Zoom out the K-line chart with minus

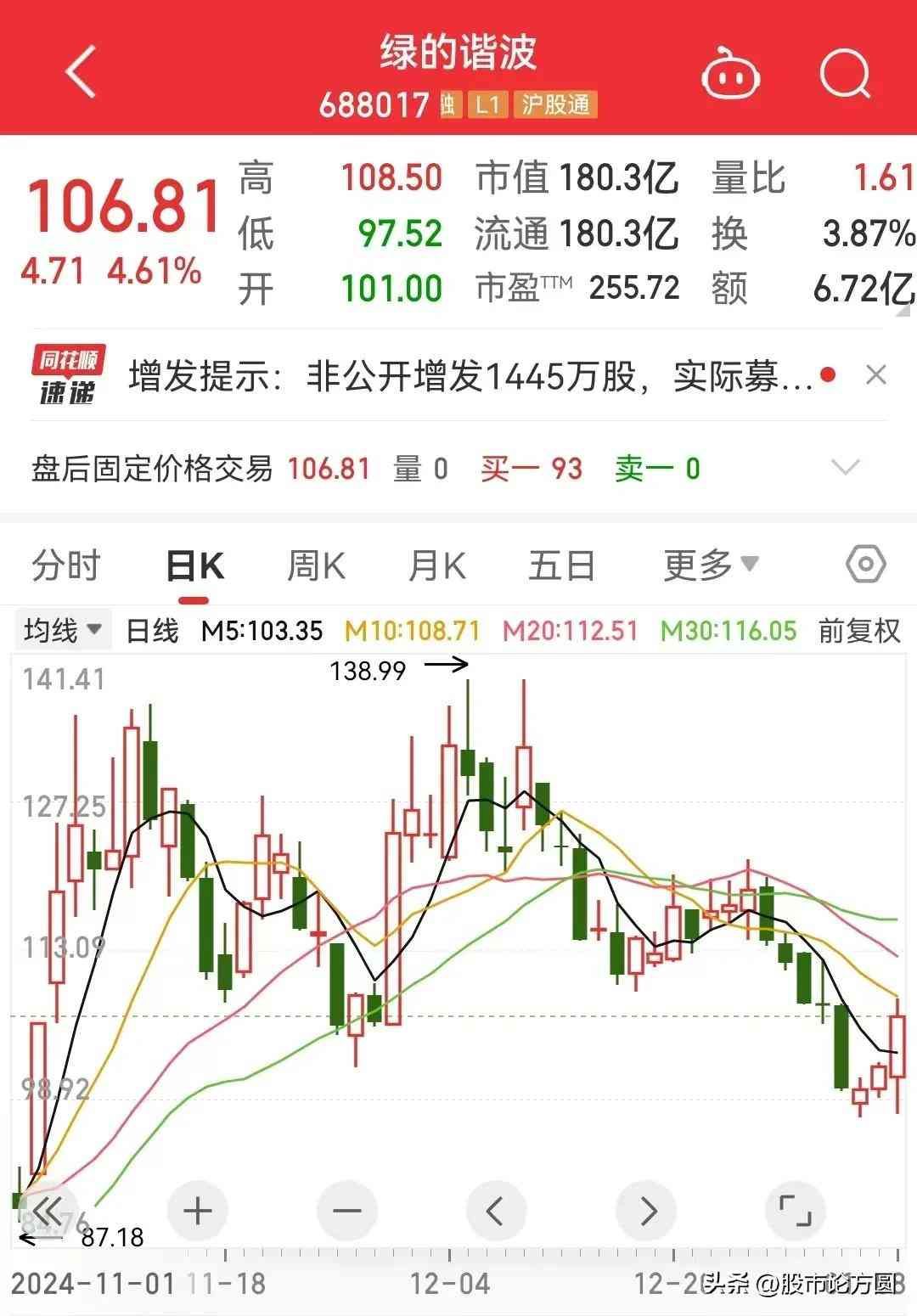347,1211
